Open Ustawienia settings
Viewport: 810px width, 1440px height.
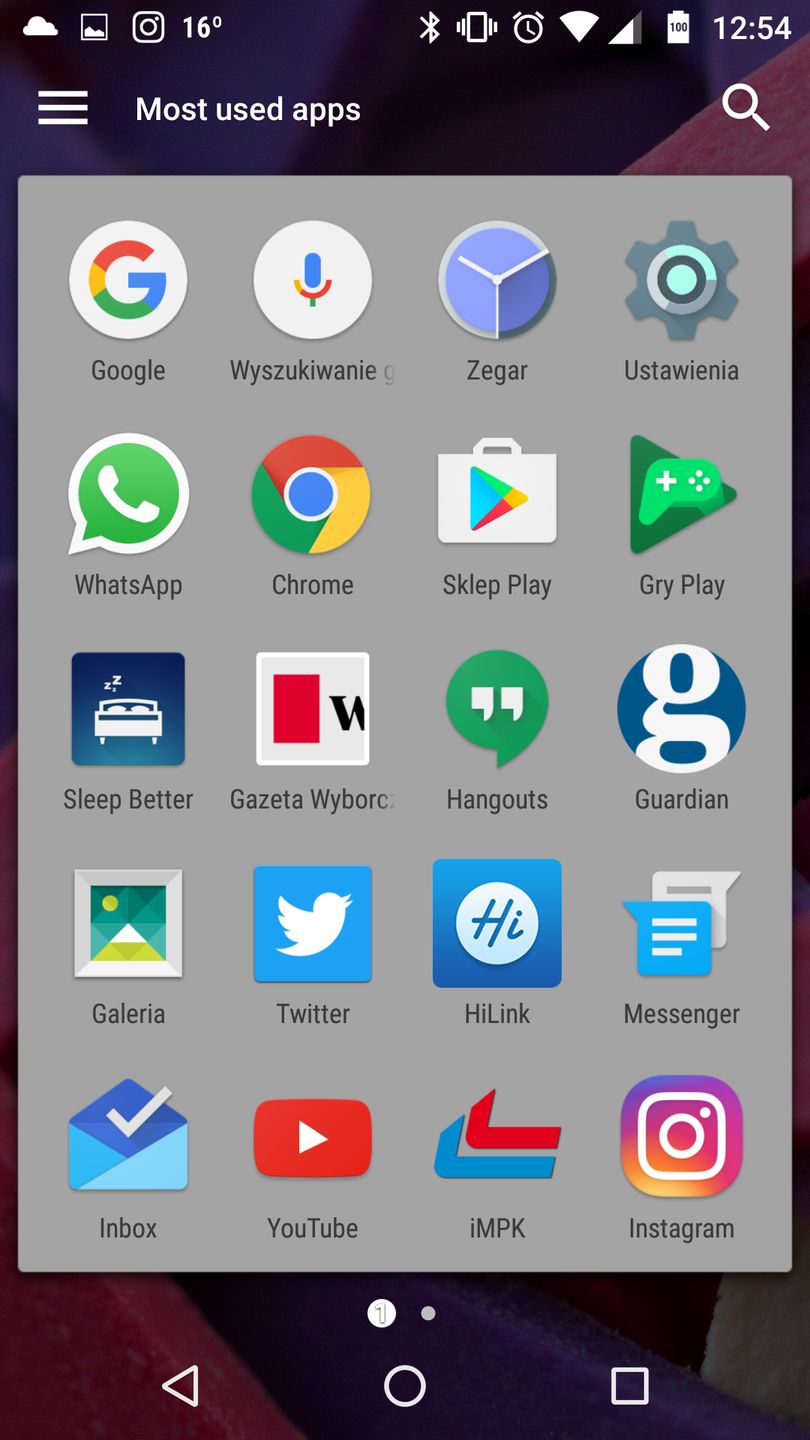(681, 280)
